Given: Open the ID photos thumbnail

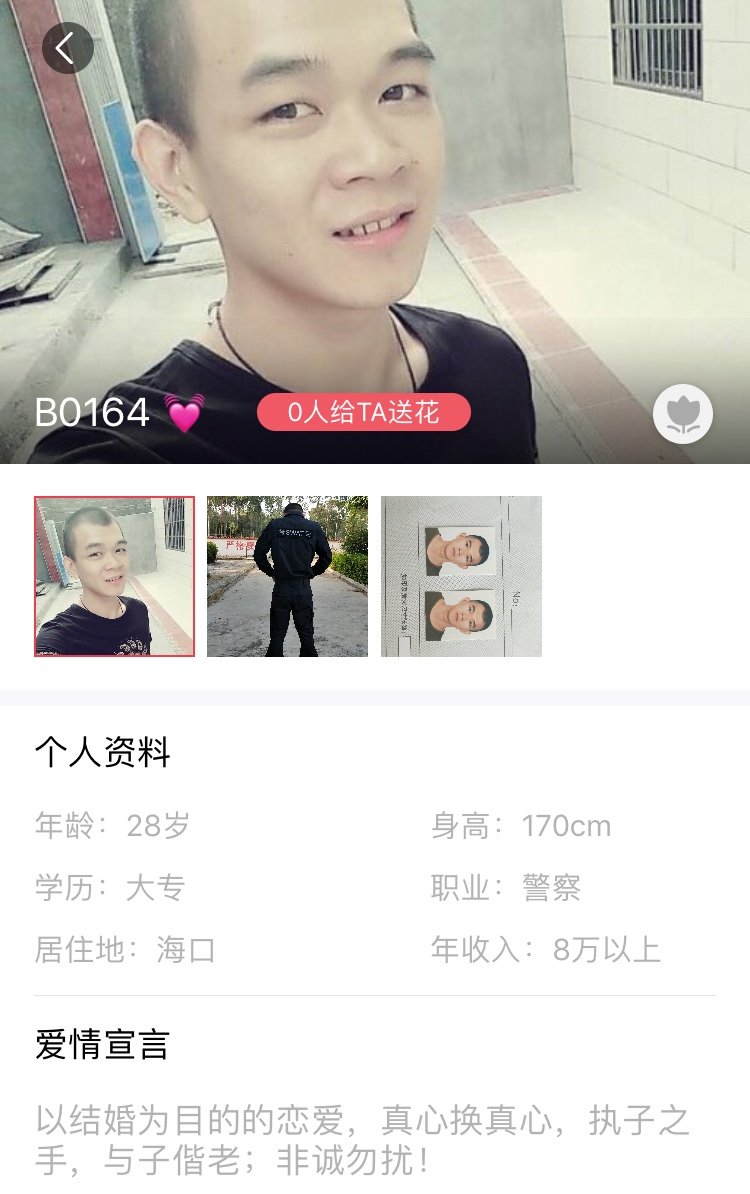Looking at the screenshot, I should pos(461,576).
